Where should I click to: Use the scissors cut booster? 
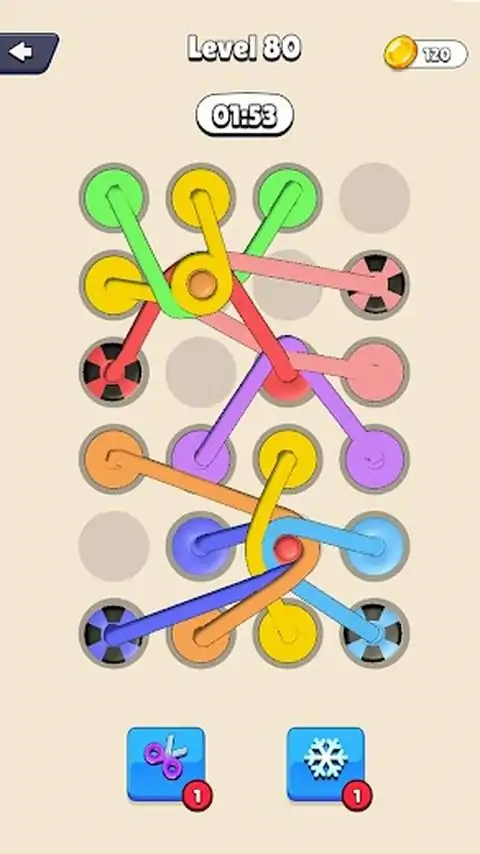pos(166,764)
